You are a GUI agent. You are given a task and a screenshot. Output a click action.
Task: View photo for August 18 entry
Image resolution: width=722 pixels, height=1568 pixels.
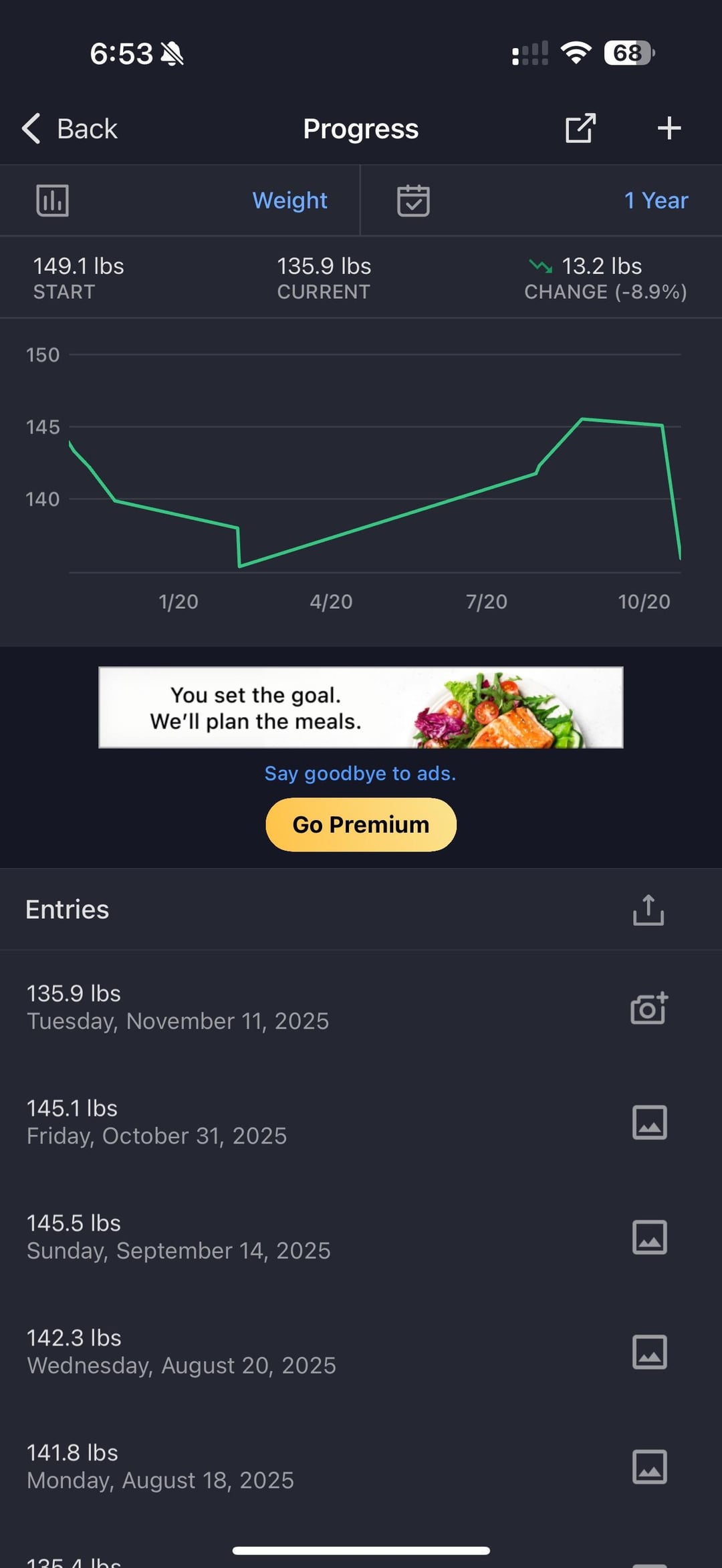[649, 1466]
